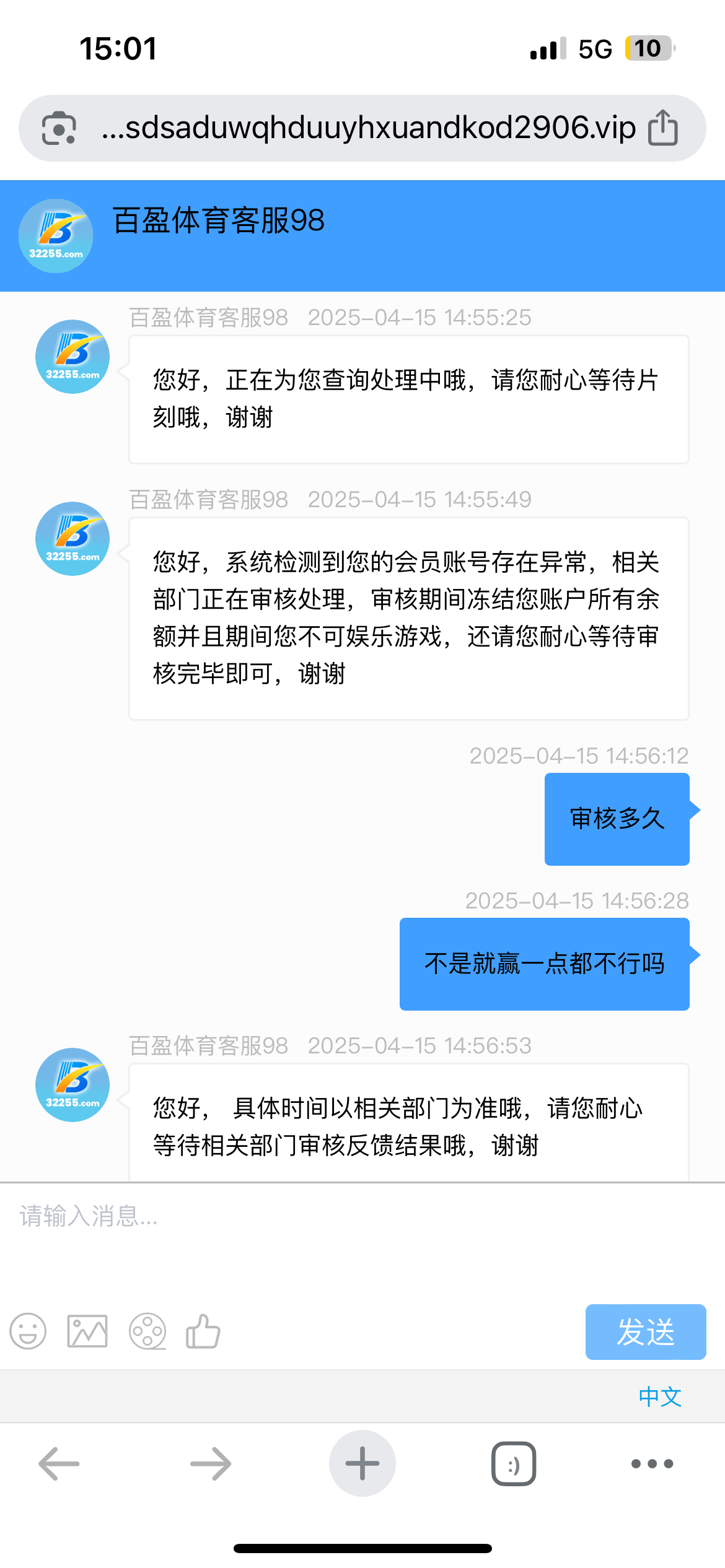Switch language via 中文 link
Viewport: 725px width, 1568px height.
pyautogui.click(x=660, y=1396)
